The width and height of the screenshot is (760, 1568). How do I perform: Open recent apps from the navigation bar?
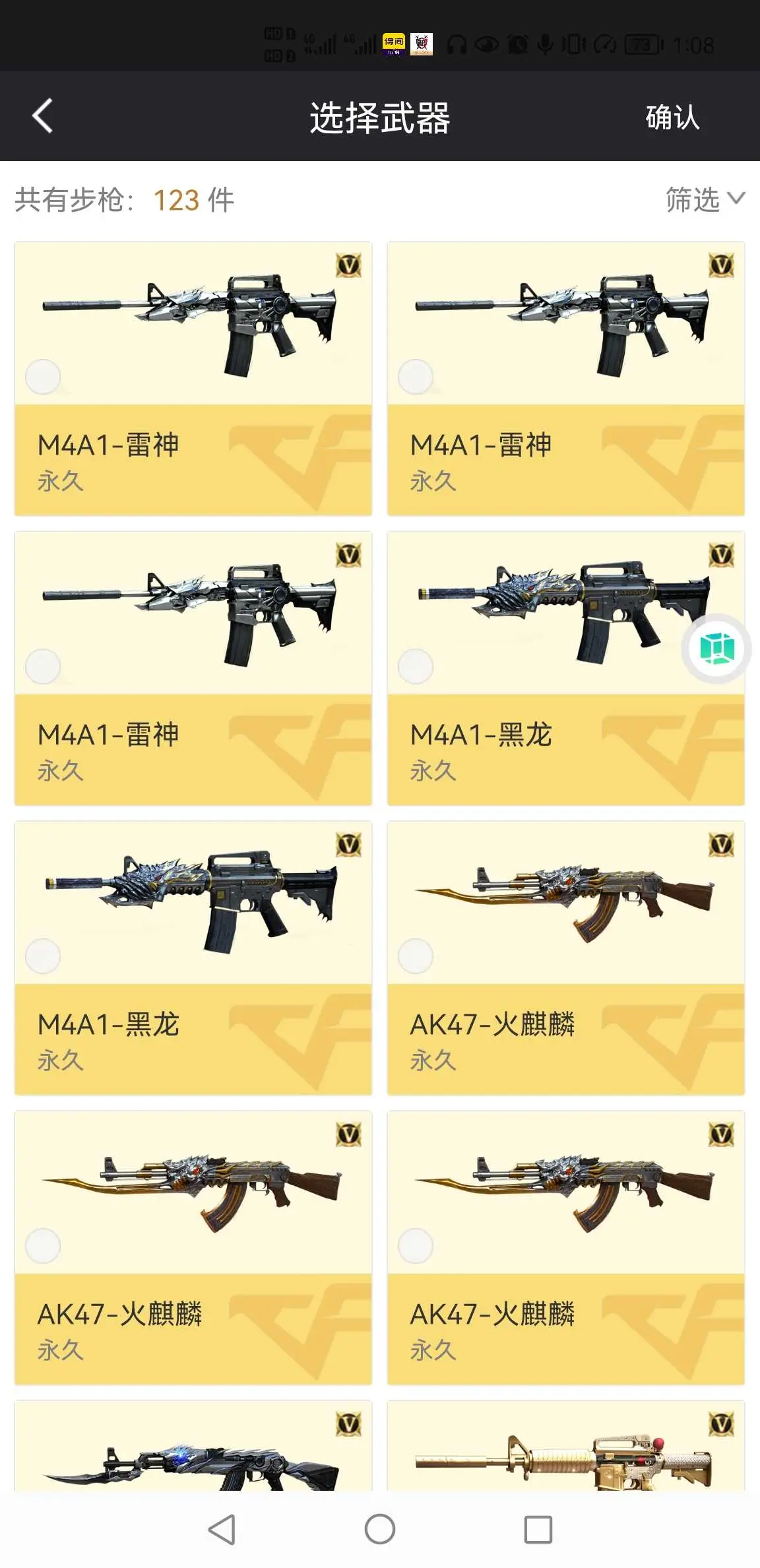coord(538,1529)
